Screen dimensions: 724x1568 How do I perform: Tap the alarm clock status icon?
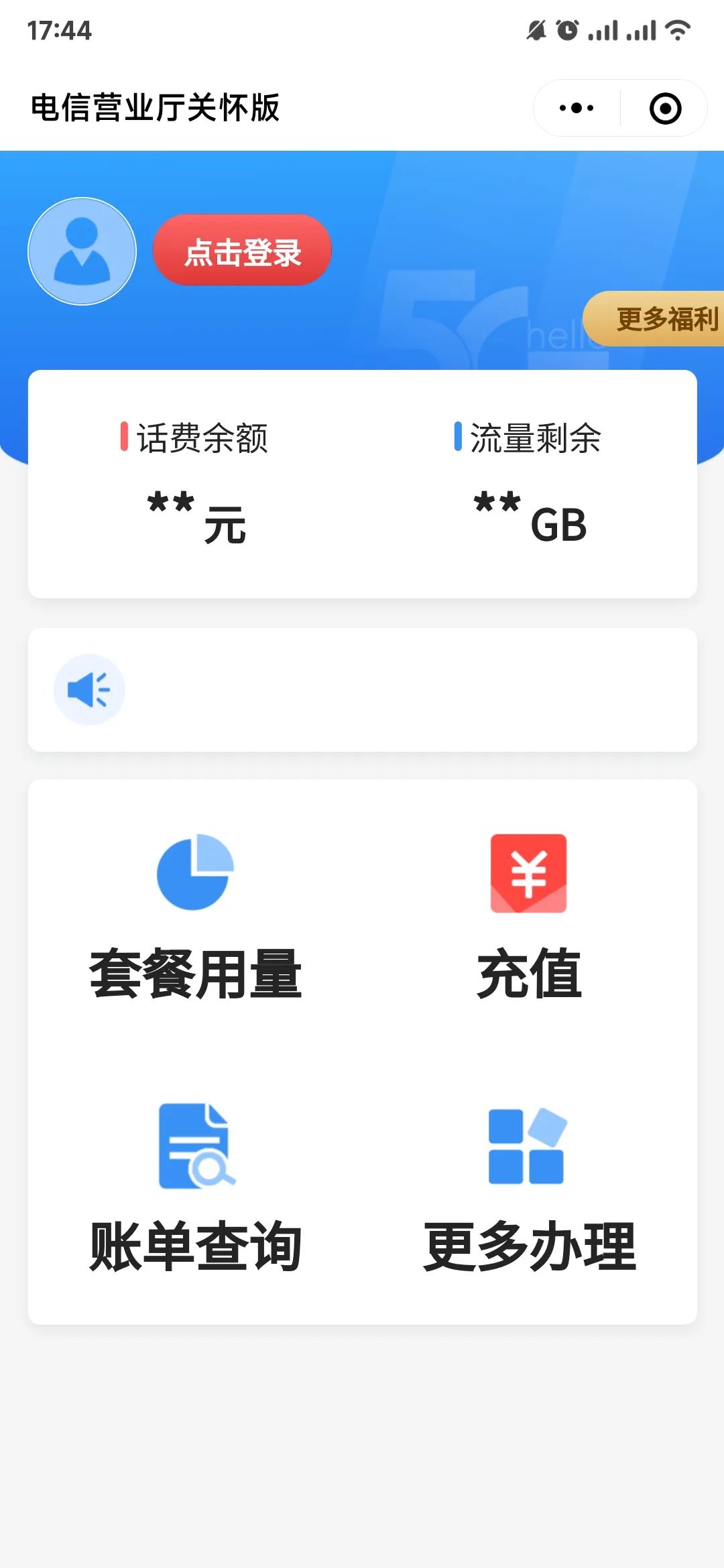(x=565, y=29)
